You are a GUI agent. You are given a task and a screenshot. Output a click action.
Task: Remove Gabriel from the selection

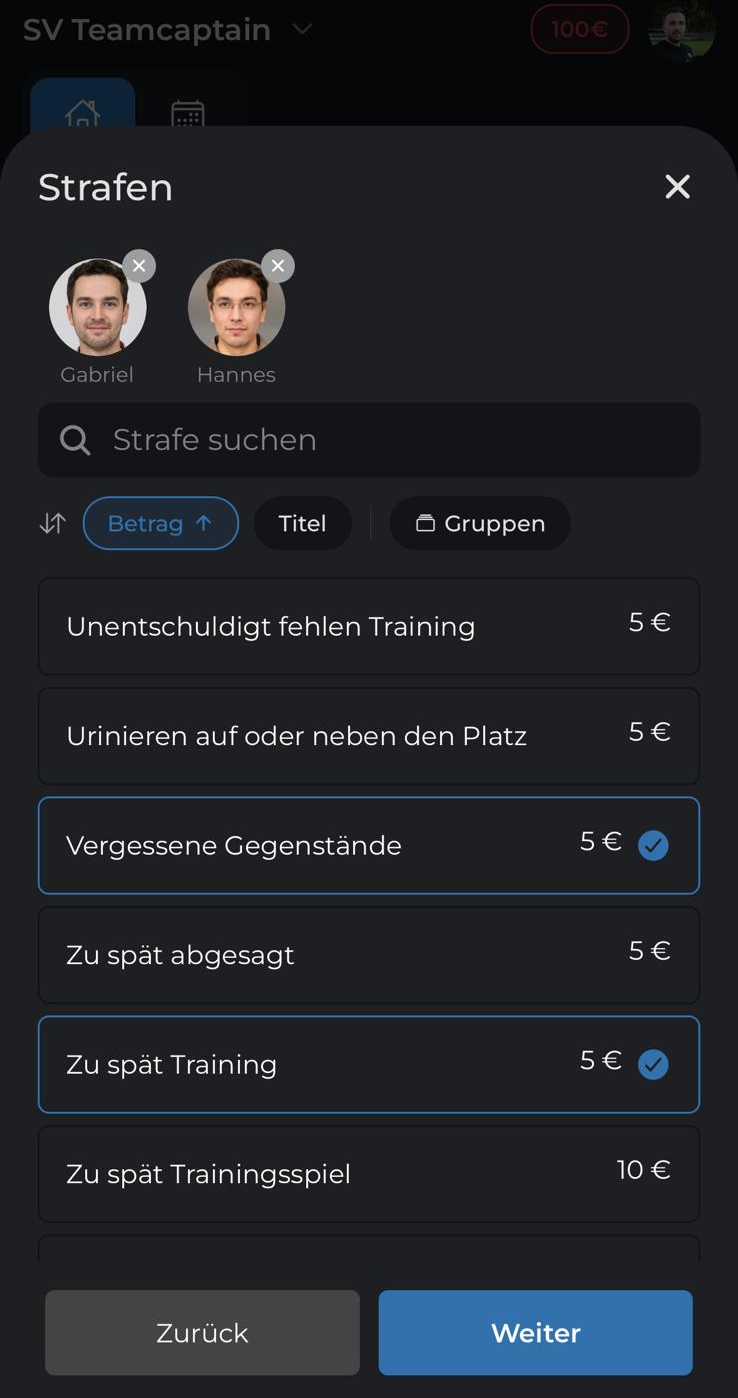tap(139, 266)
